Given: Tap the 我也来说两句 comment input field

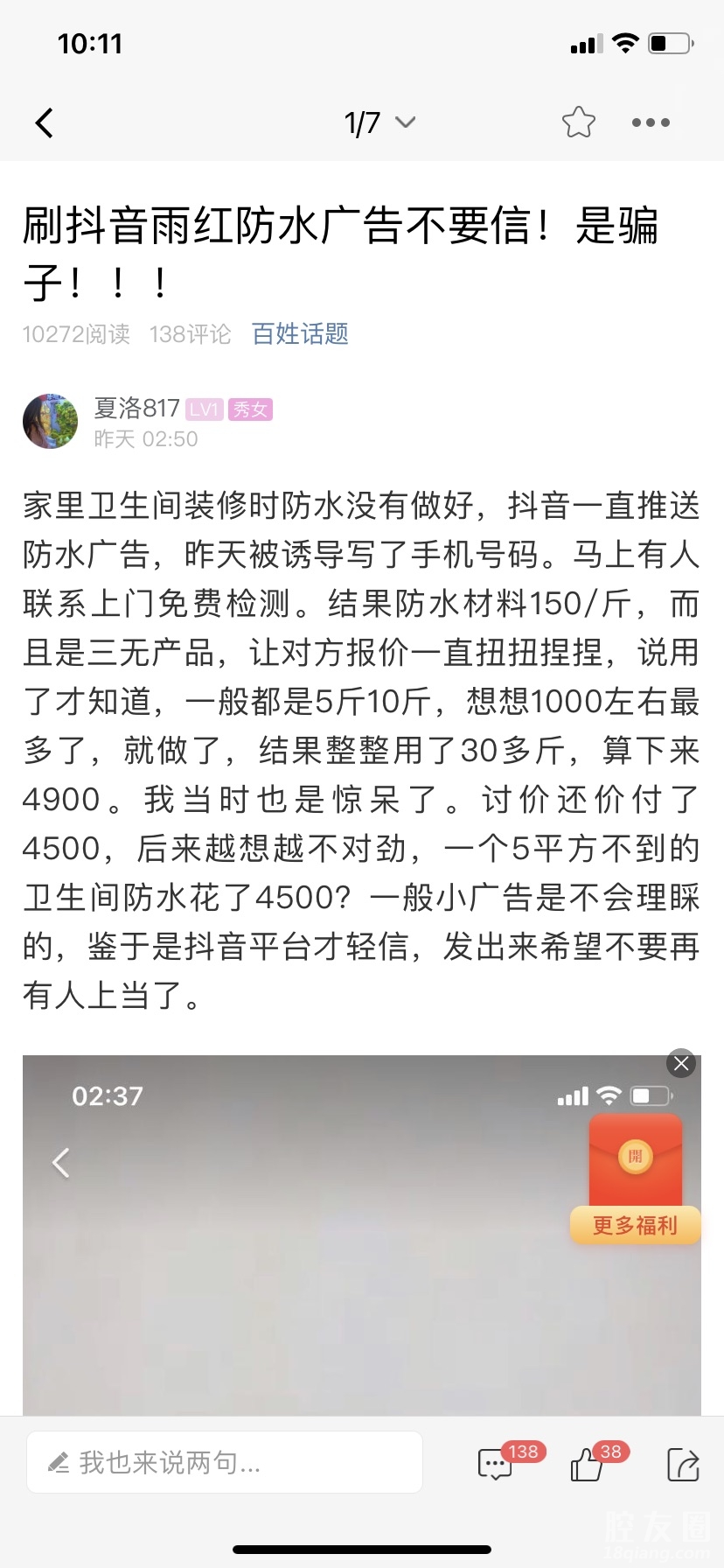Looking at the screenshot, I should (x=225, y=1462).
